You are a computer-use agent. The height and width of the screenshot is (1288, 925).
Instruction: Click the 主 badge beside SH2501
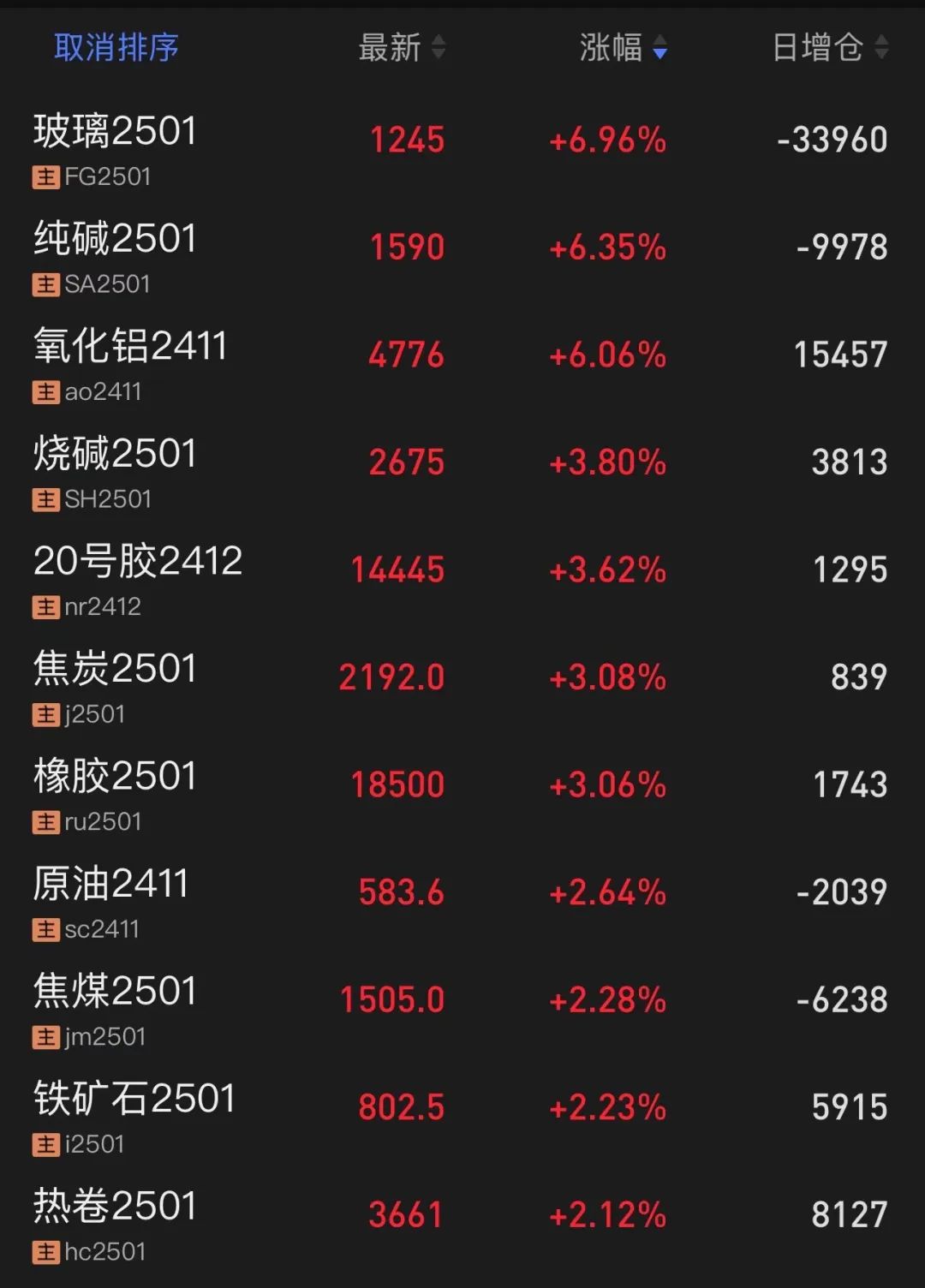coord(45,500)
